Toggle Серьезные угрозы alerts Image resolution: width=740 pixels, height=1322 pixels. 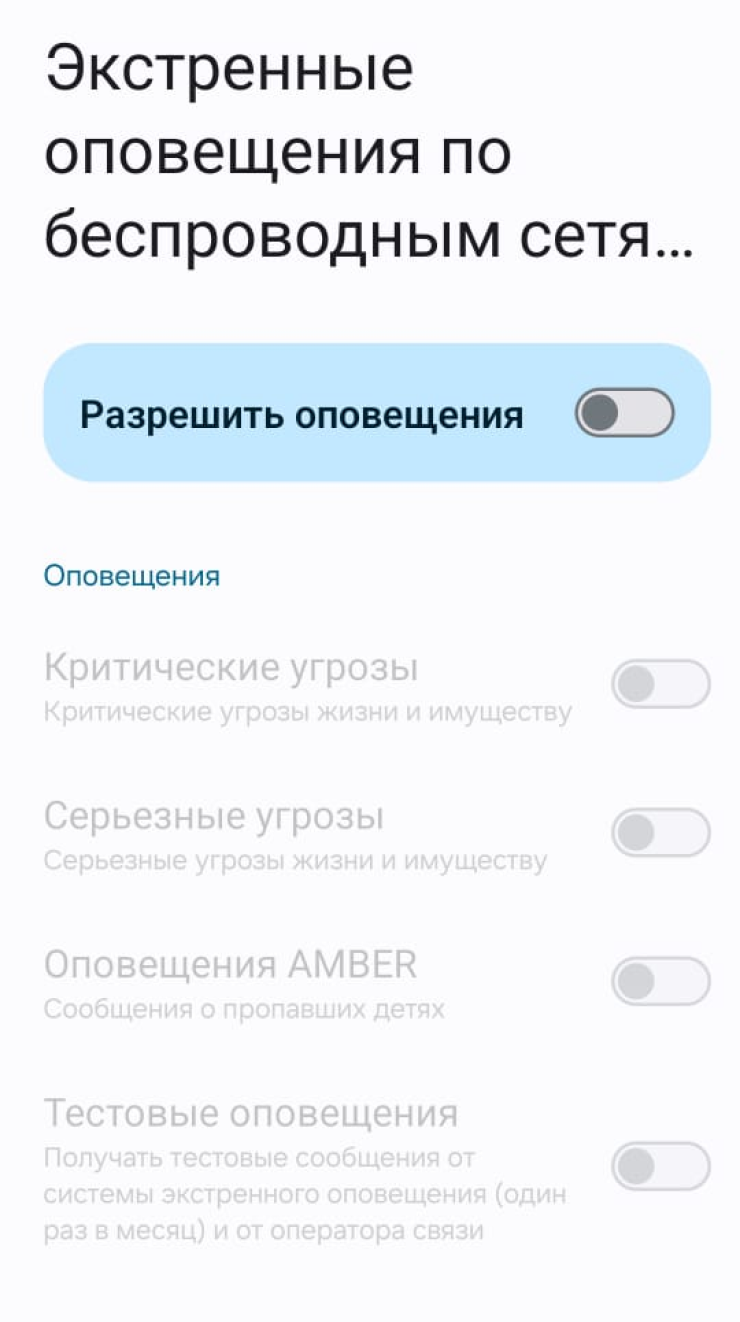coord(660,833)
